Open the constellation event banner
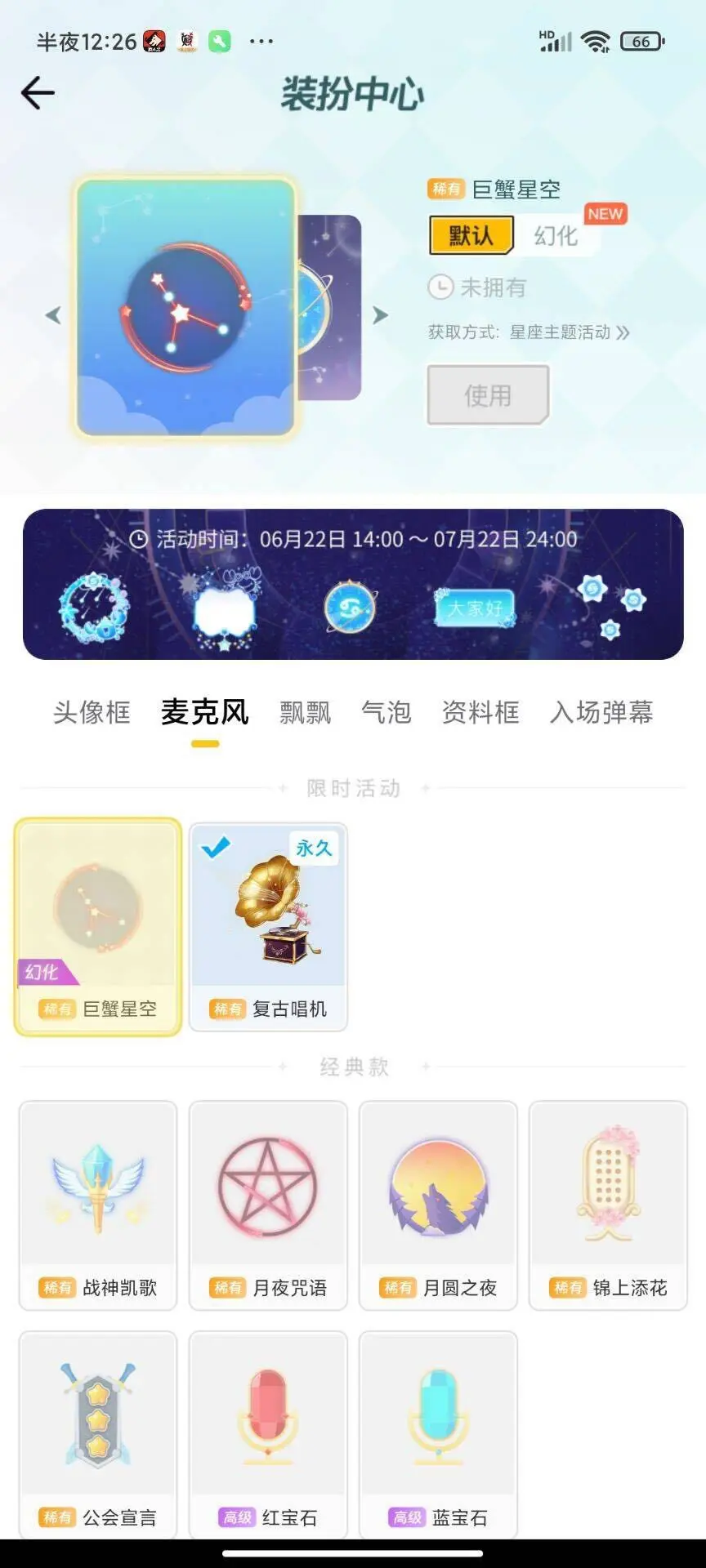This screenshot has height=1568, width=706. coord(353,584)
